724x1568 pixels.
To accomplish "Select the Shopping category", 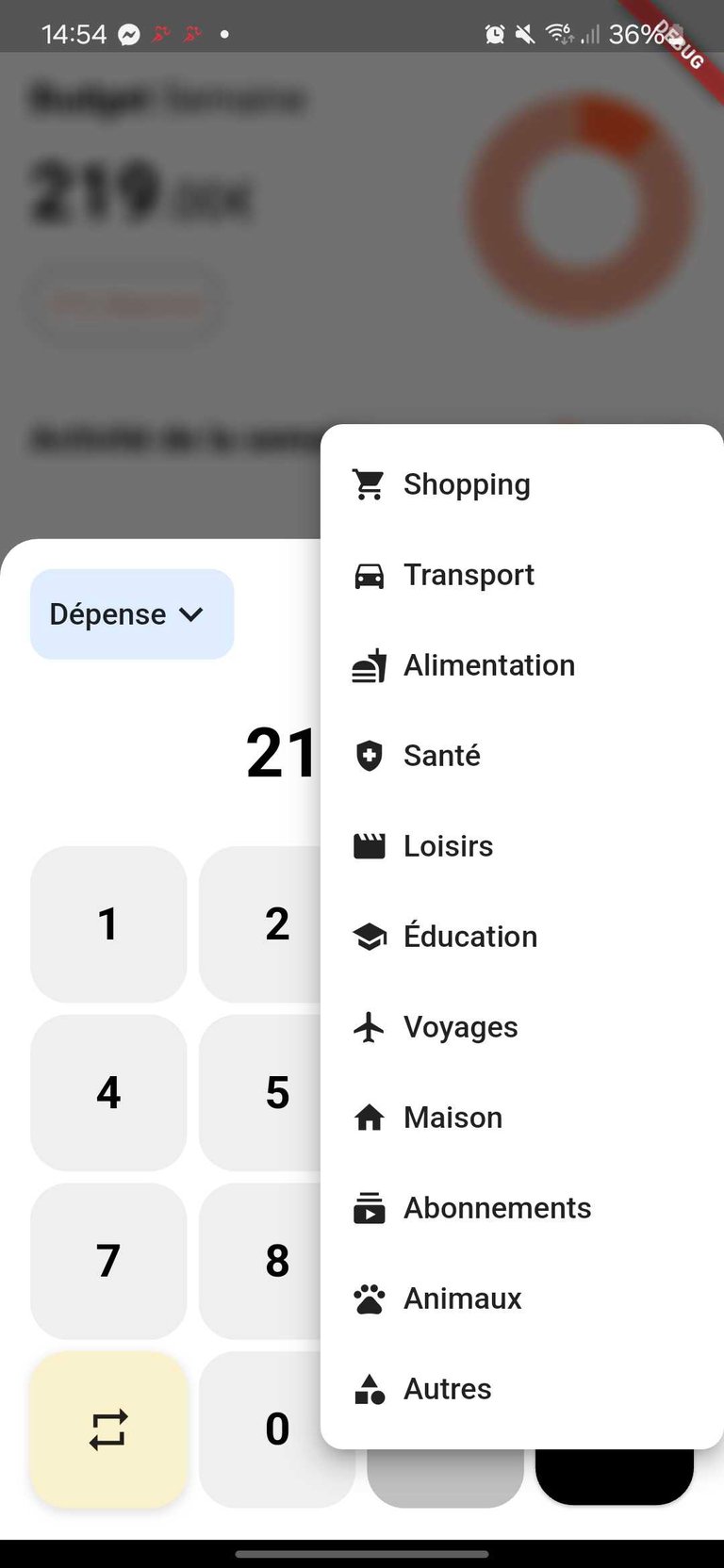I will (521, 484).
